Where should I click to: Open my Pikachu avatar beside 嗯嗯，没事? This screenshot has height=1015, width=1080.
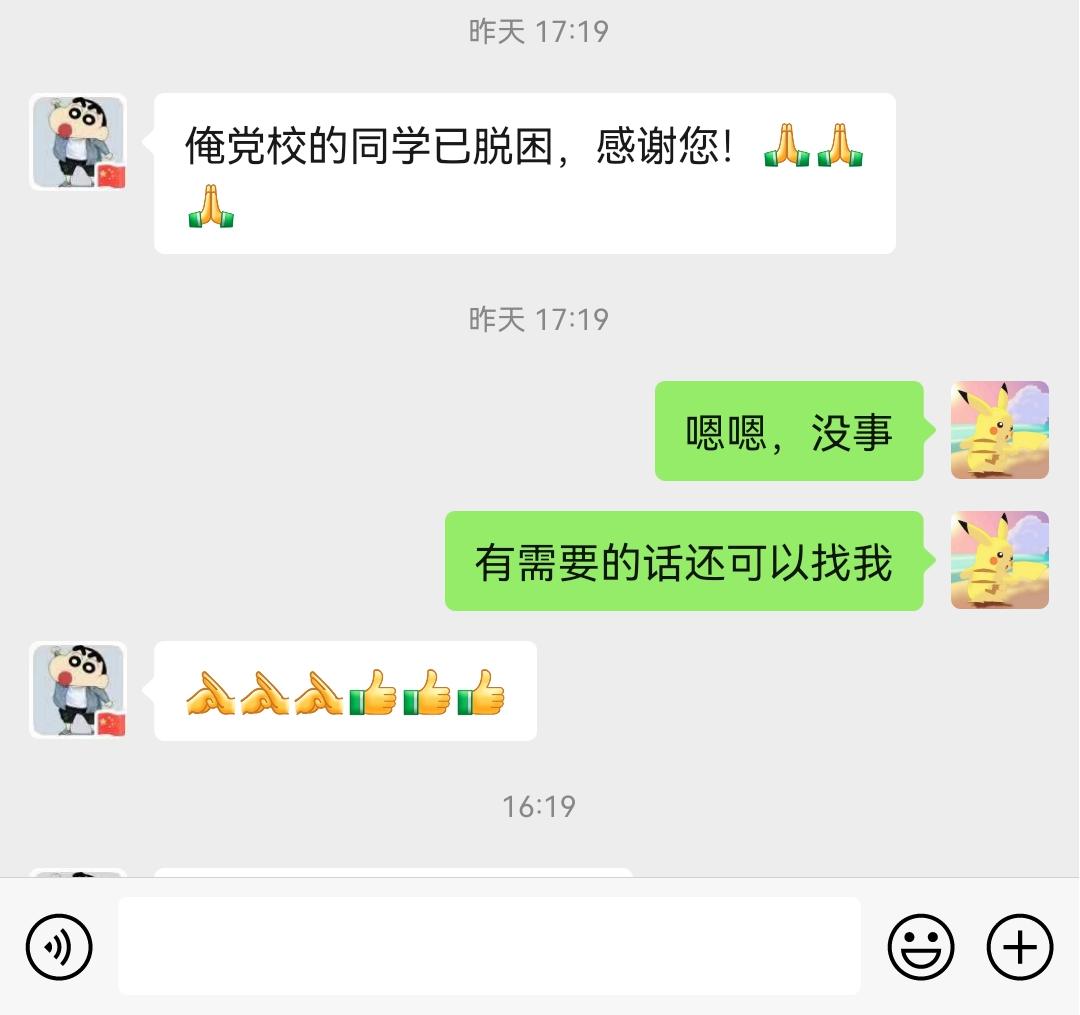999,430
